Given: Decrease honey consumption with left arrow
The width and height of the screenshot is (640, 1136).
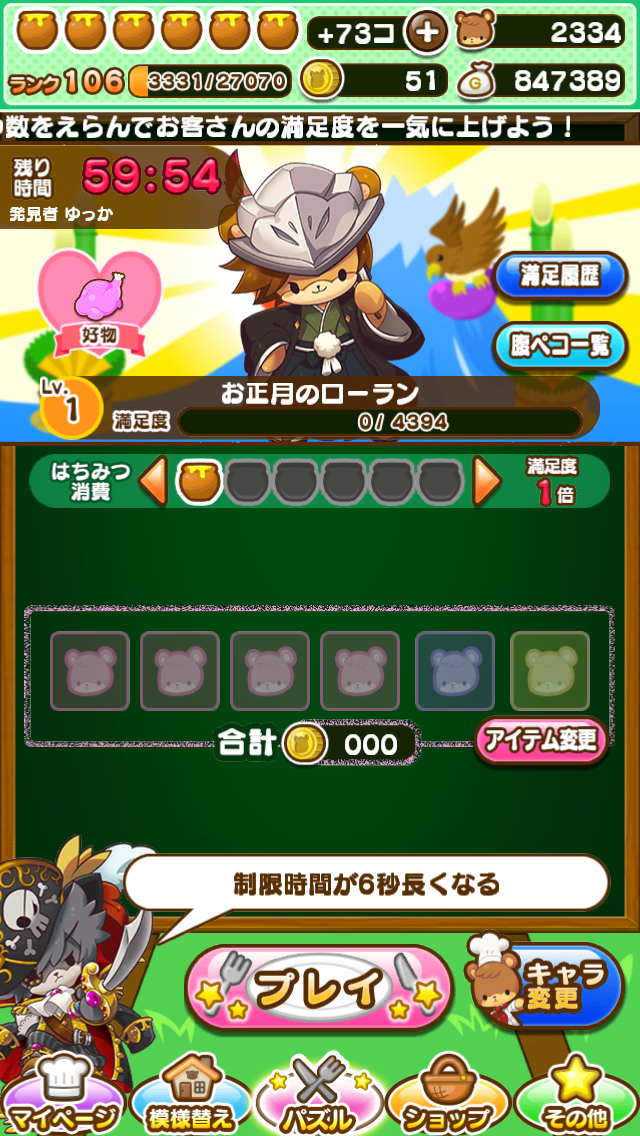Looking at the screenshot, I should click(153, 483).
